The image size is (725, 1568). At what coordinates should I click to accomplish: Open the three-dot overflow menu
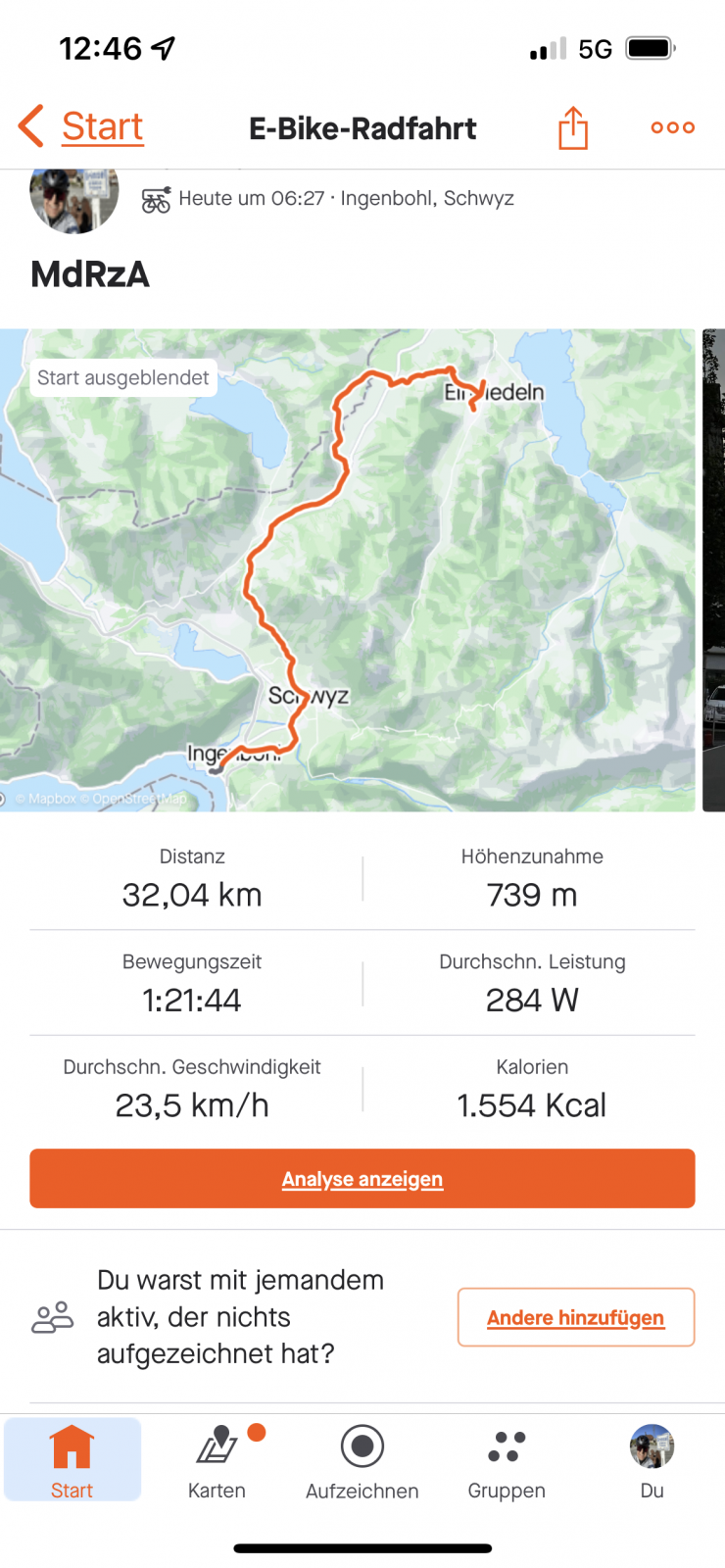(673, 127)
